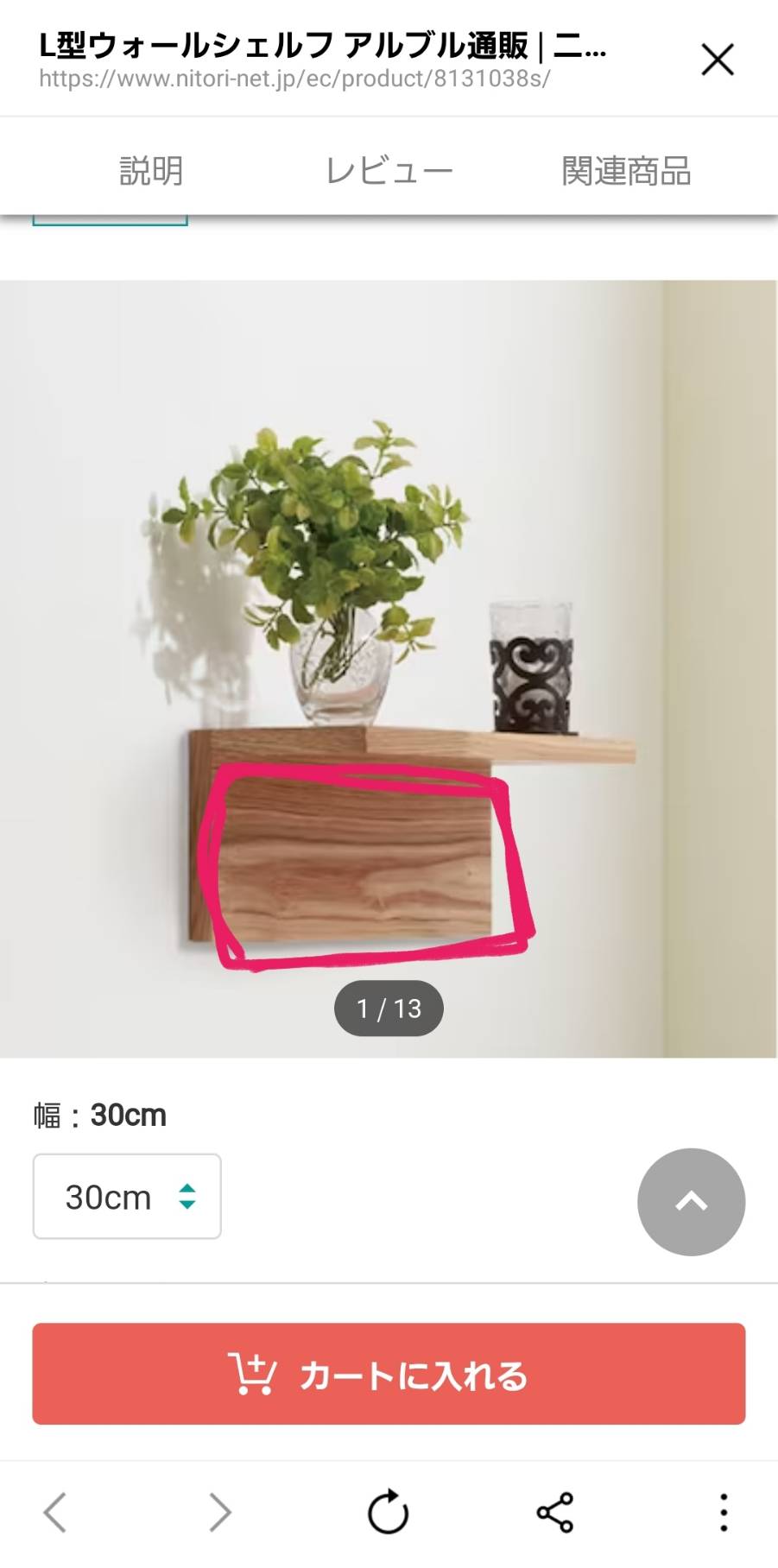
Task: Open the wall shelf product image
Action: click(x=389, y=669)
